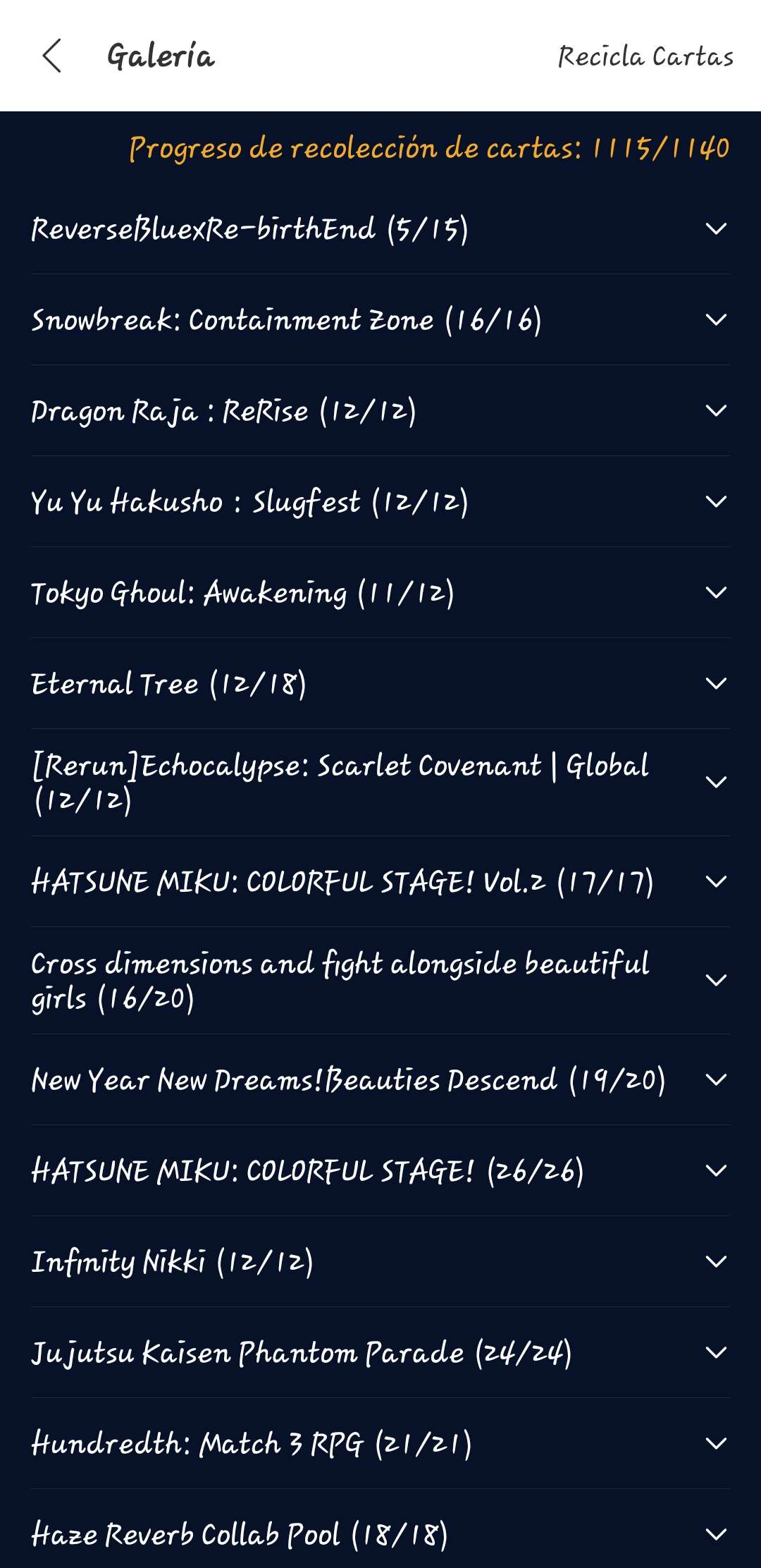Show Yu Yu Hakusho : Slugfest cards
761x1568 pixels.
point(716,502)
